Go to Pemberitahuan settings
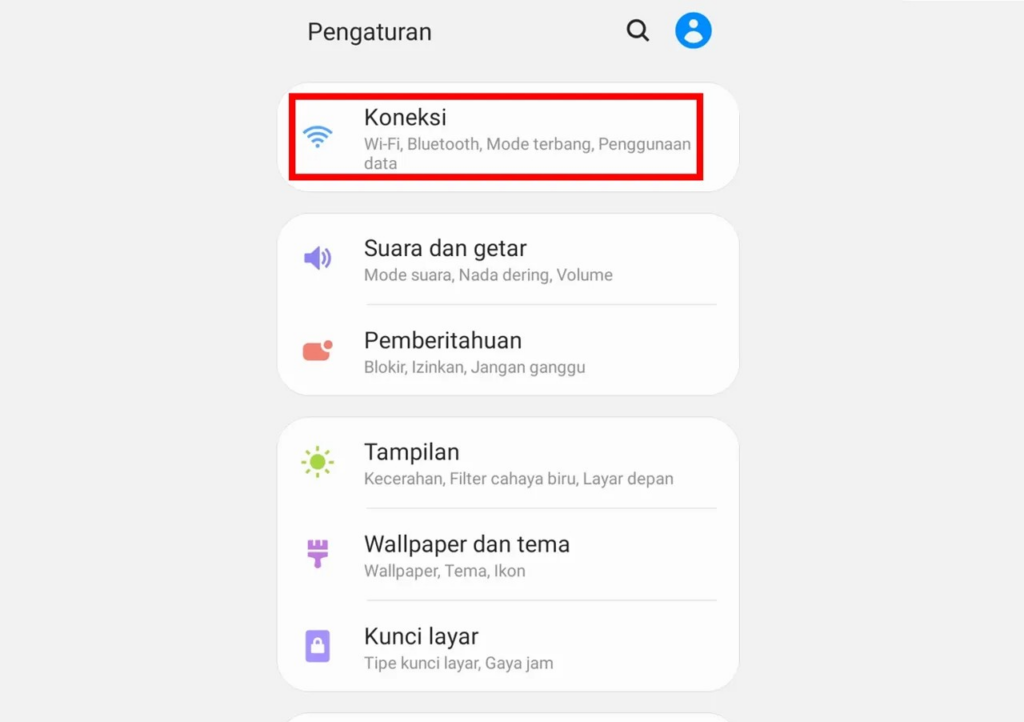 tap(507, 351)
